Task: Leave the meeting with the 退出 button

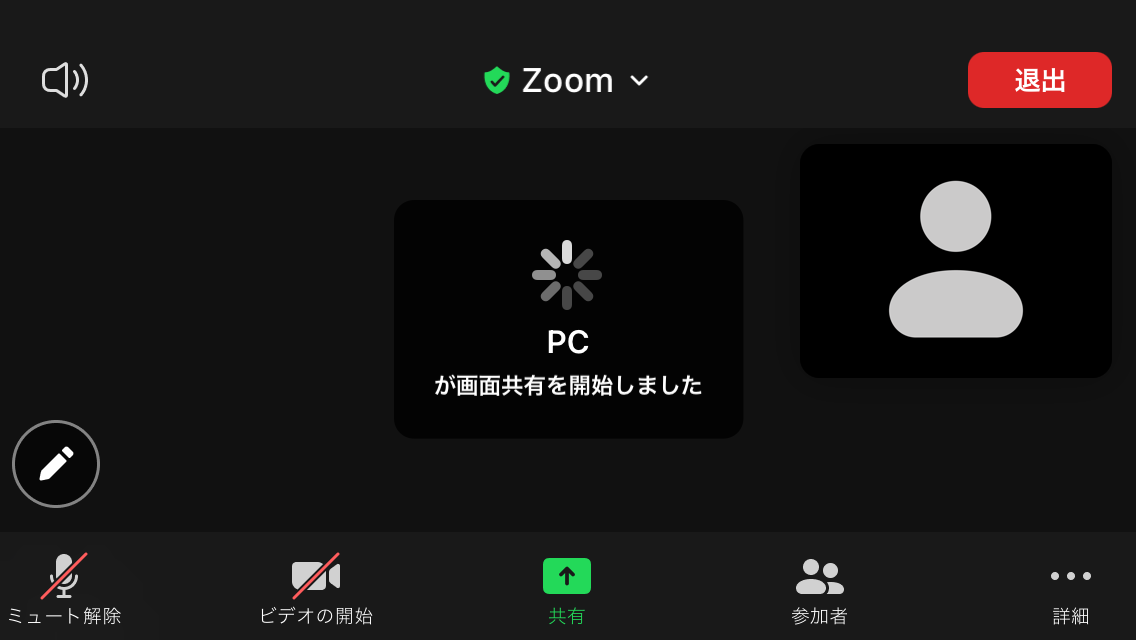Action: 1039,80
